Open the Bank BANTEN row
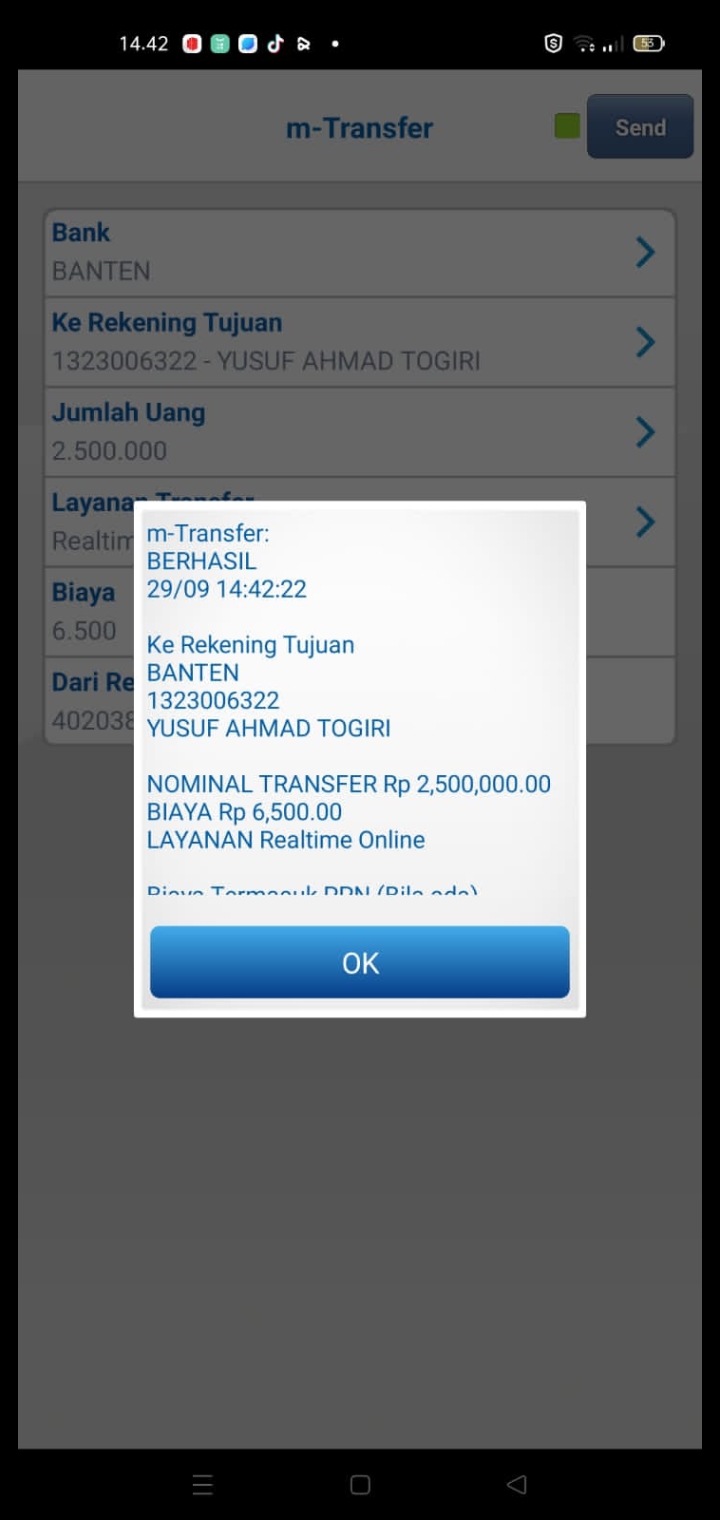The height and width of the screenshot is (1520, 720). tap(359, 252)
